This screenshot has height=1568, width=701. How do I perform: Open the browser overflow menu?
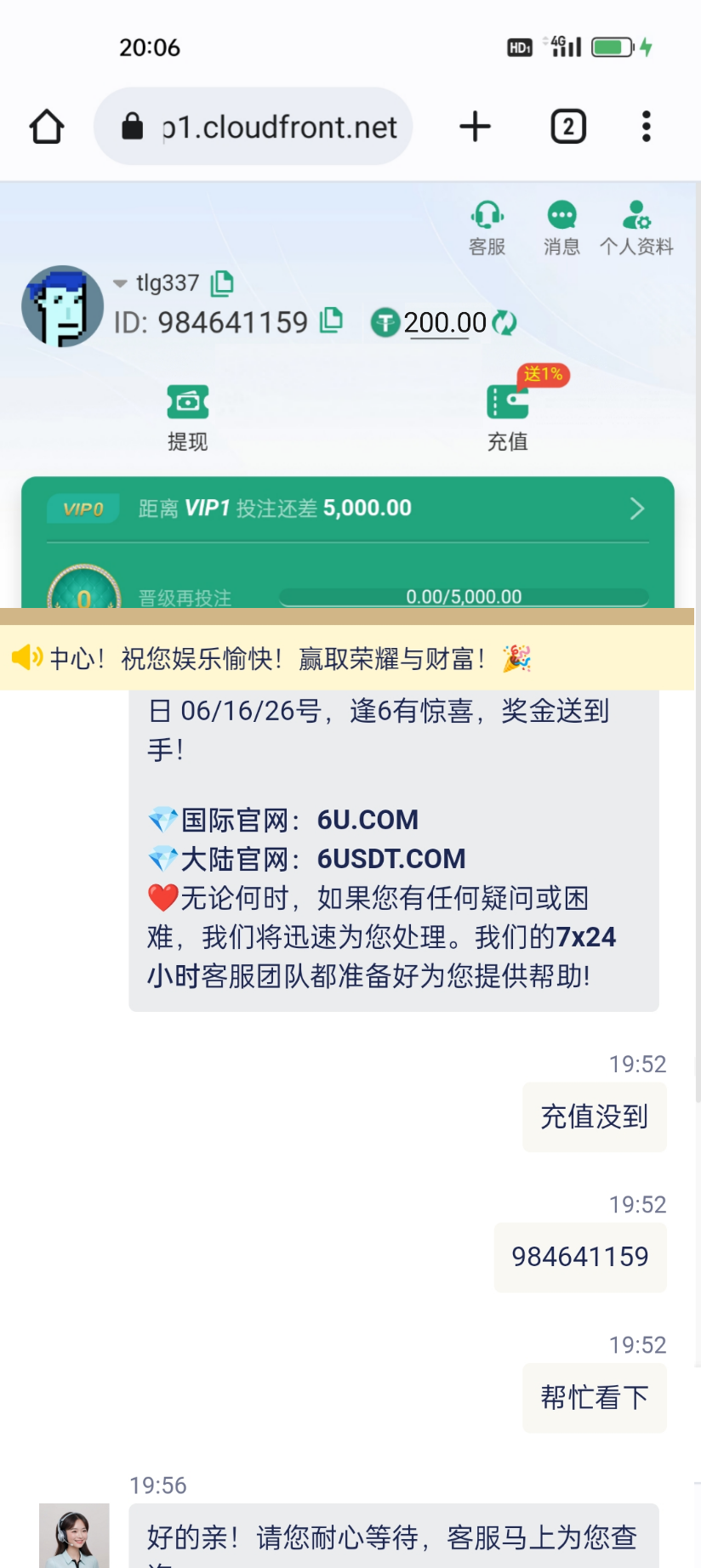coord(646,127)
